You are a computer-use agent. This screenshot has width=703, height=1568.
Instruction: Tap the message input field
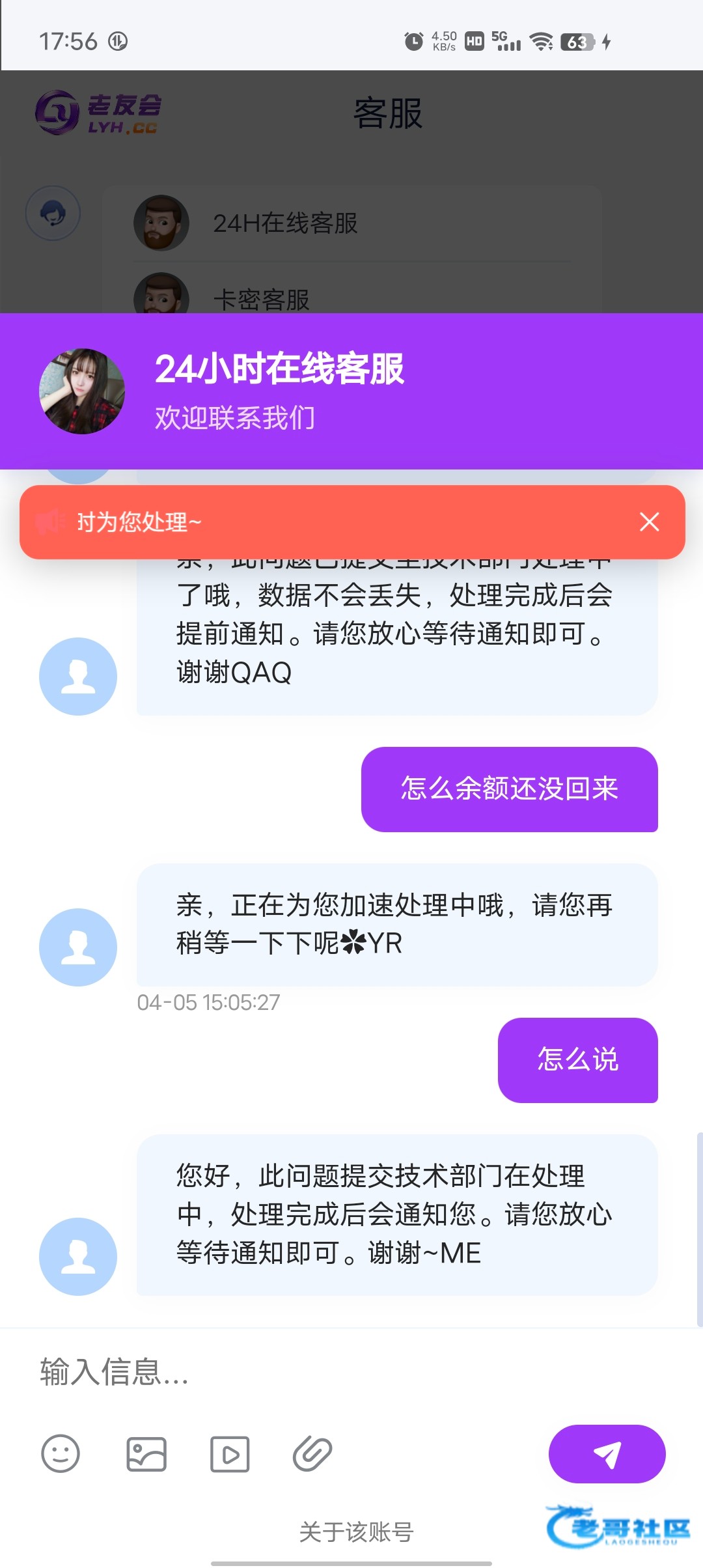point(325,1373)
